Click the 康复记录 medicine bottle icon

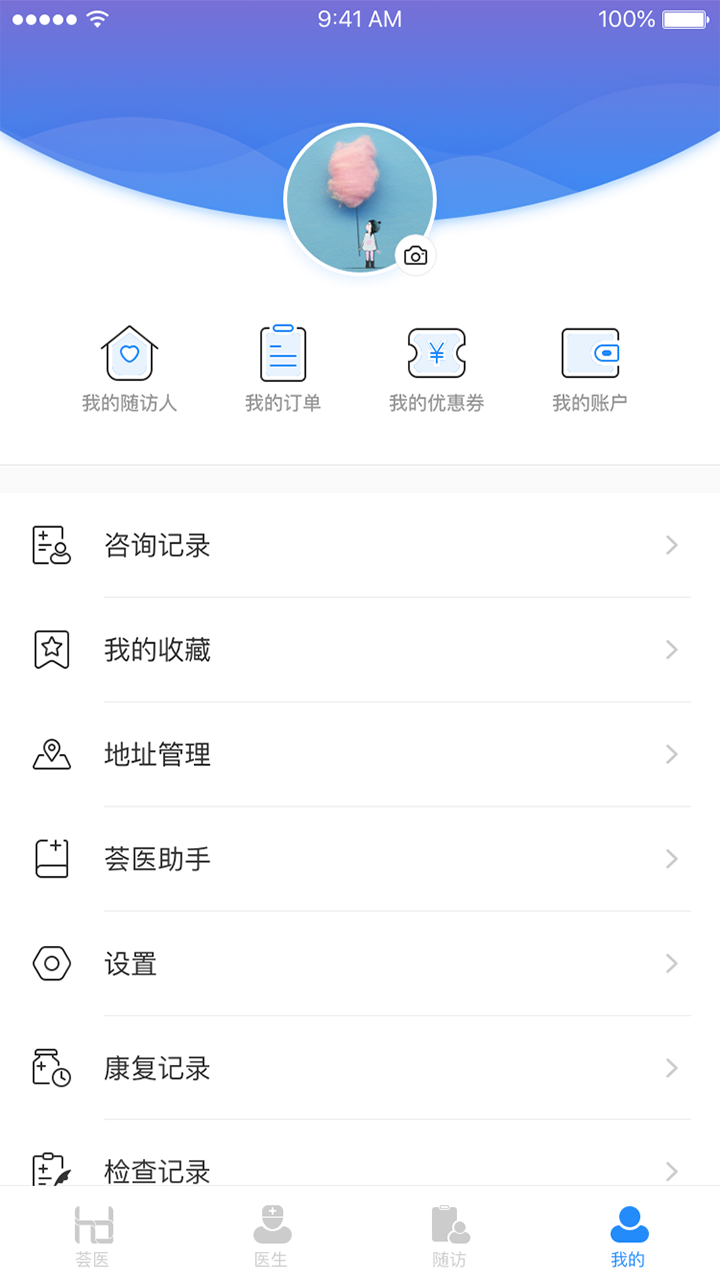(x=51, y=1068)
